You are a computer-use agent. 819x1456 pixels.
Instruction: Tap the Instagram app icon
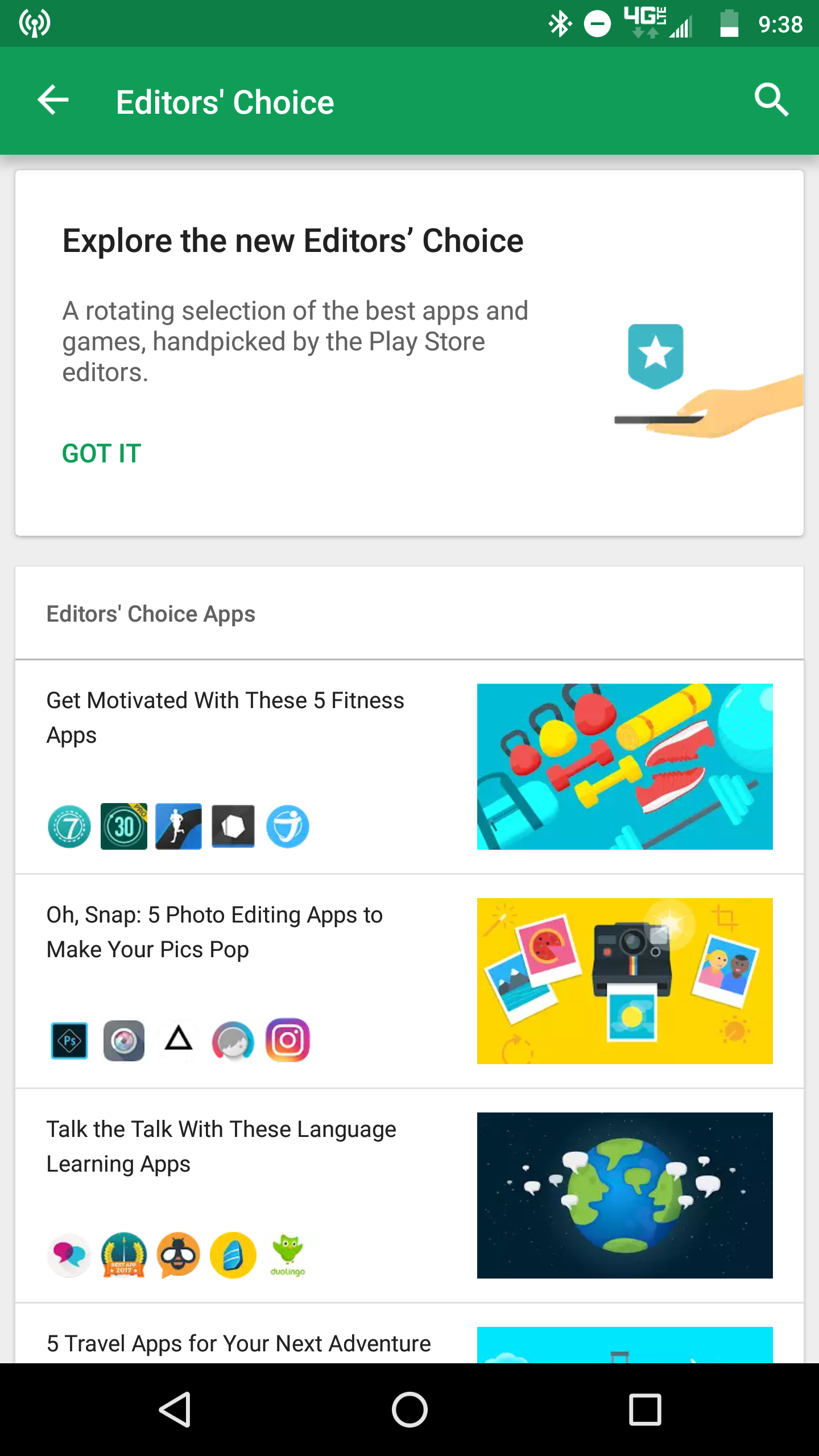(287, 1041)
